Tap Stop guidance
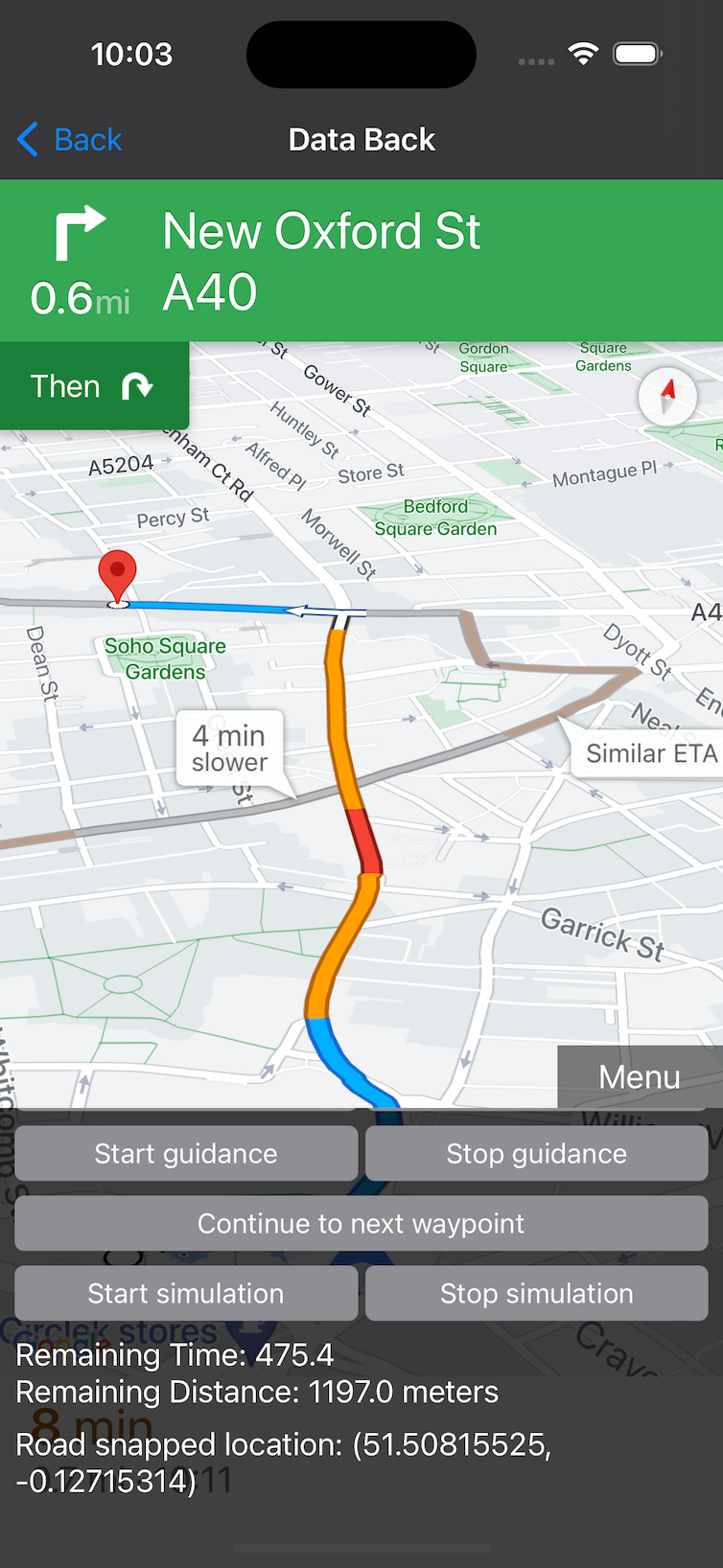Viewport: 723px width, 1568px height. pyautogui.click(x=536, y=1153)
